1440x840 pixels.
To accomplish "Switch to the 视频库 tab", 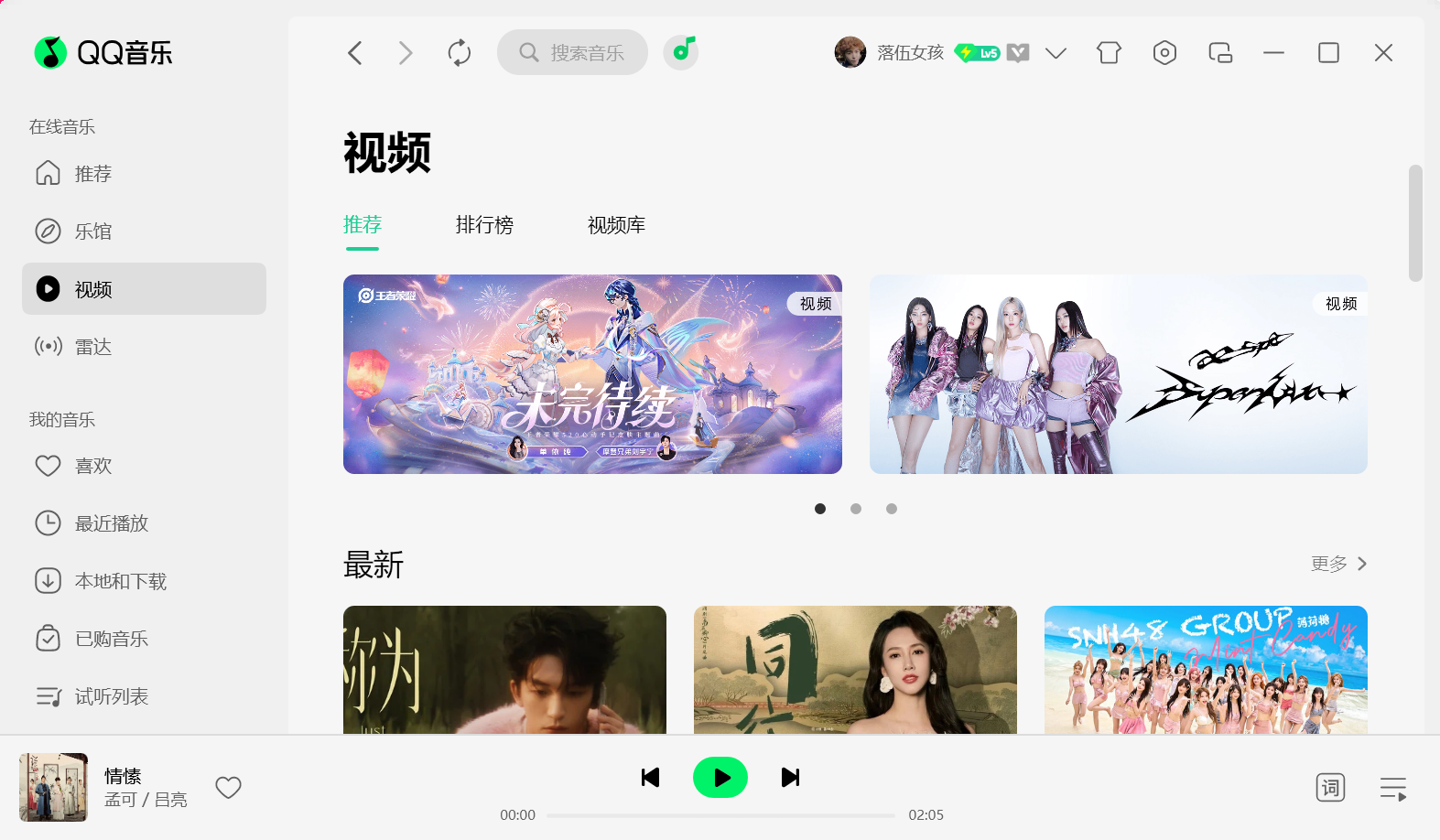I will tap(616, 225).
